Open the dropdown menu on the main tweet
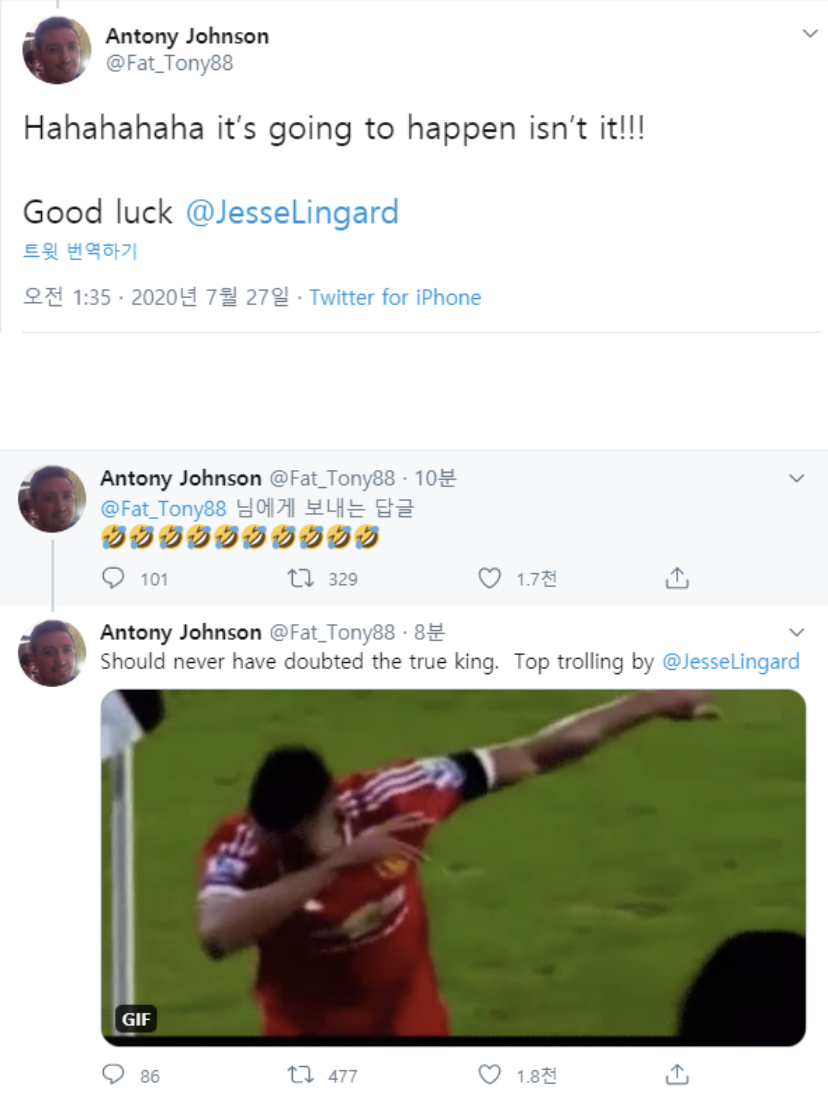 click(811, 34)
